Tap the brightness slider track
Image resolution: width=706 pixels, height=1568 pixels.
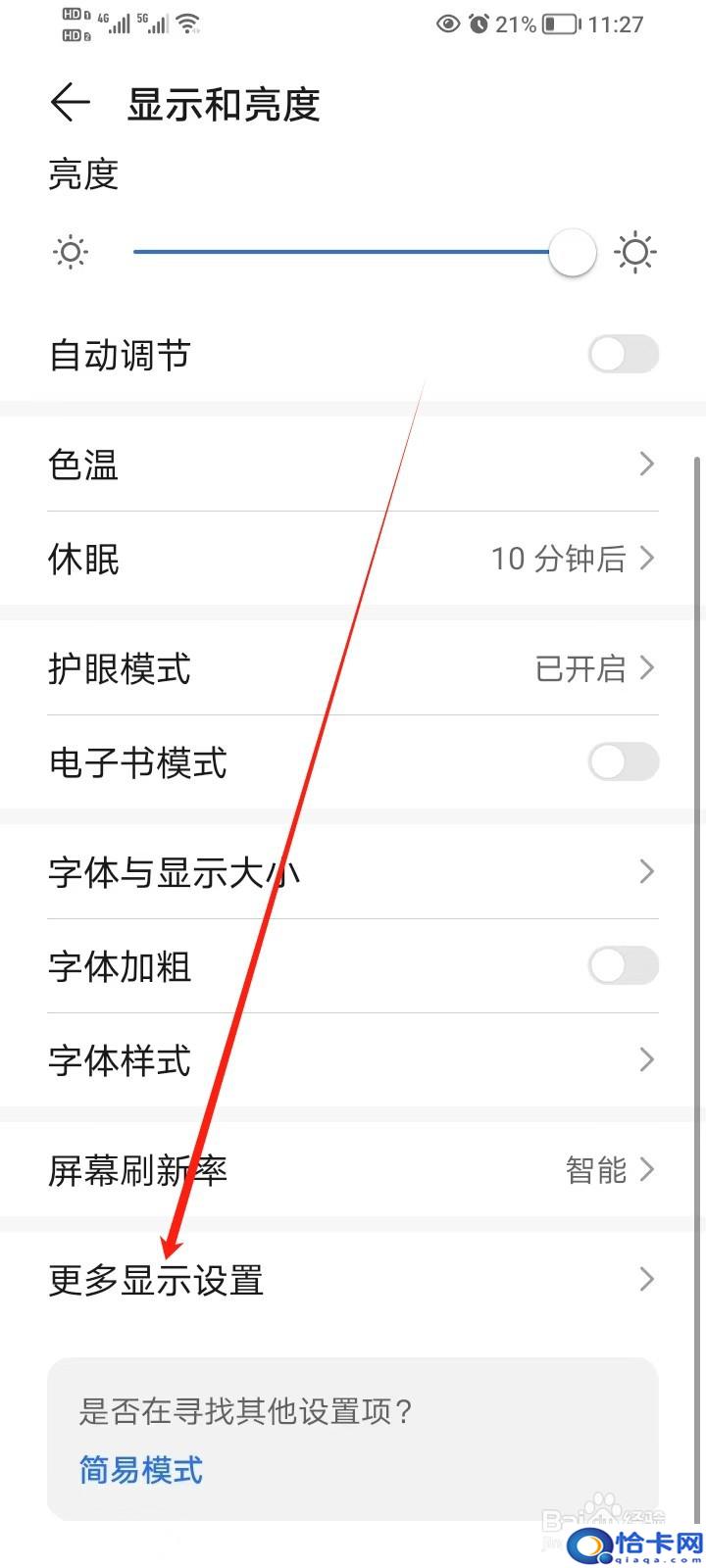tap(364, 252)
